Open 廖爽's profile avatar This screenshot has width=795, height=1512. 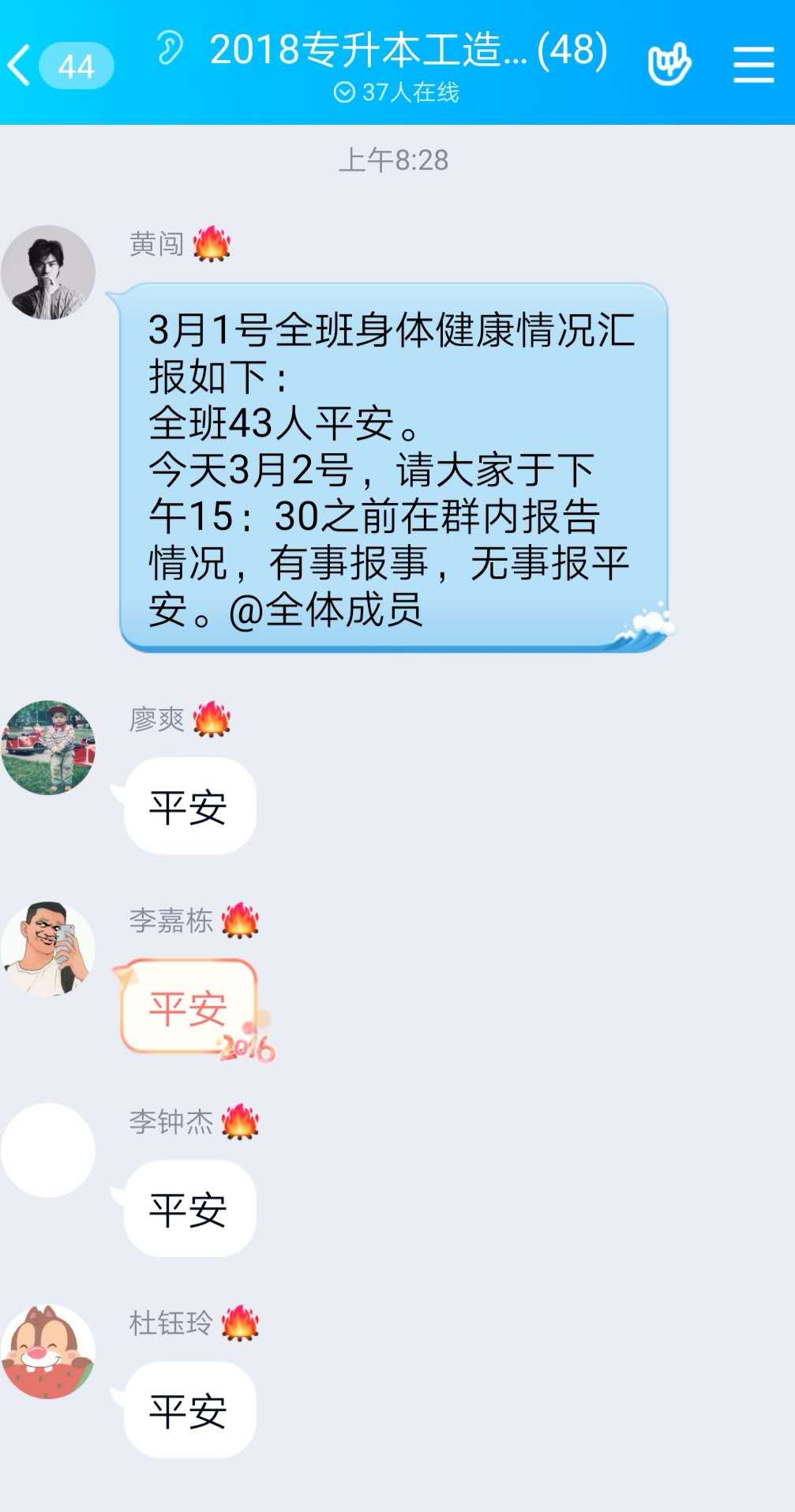click(x=48, y=747)
